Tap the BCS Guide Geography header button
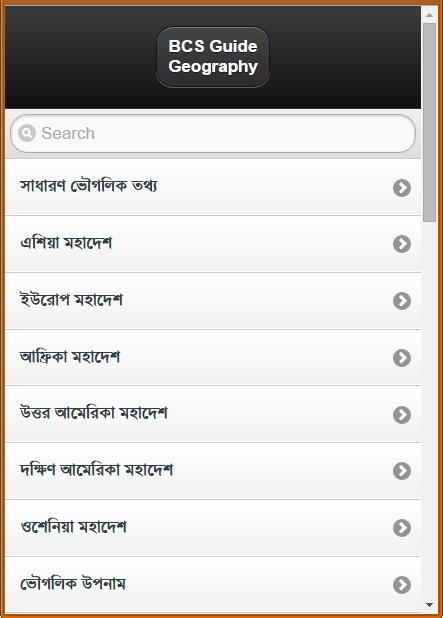443x618 pixels. click(213, 57)
